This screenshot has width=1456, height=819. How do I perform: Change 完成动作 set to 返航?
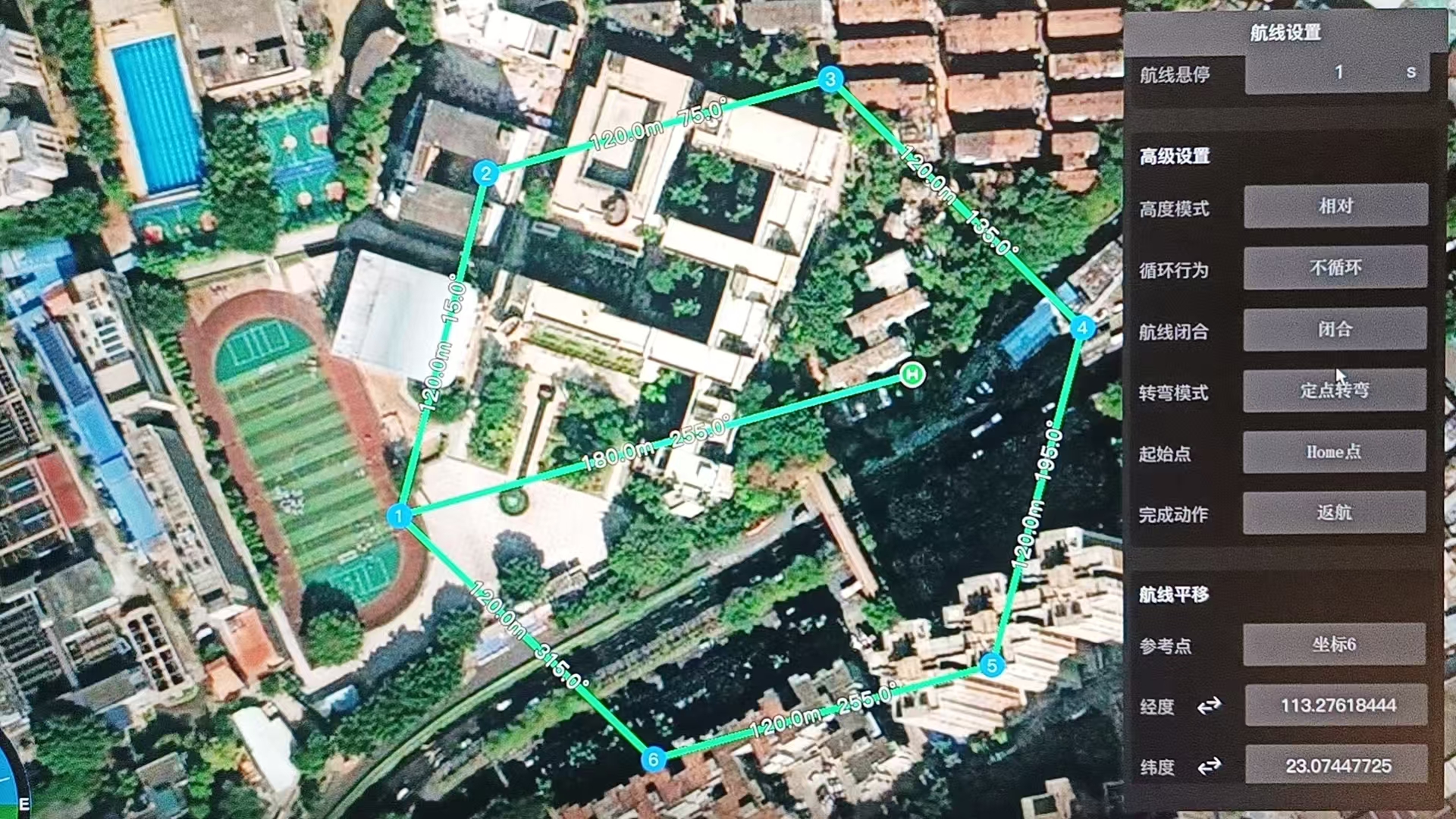coord(1334,513)
